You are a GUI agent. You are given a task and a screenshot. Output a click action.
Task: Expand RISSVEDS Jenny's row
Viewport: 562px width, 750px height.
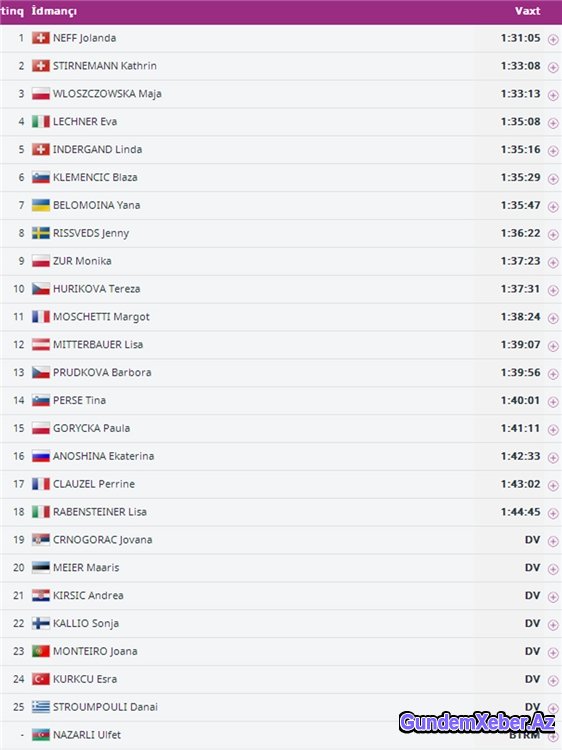coord(553,235)
